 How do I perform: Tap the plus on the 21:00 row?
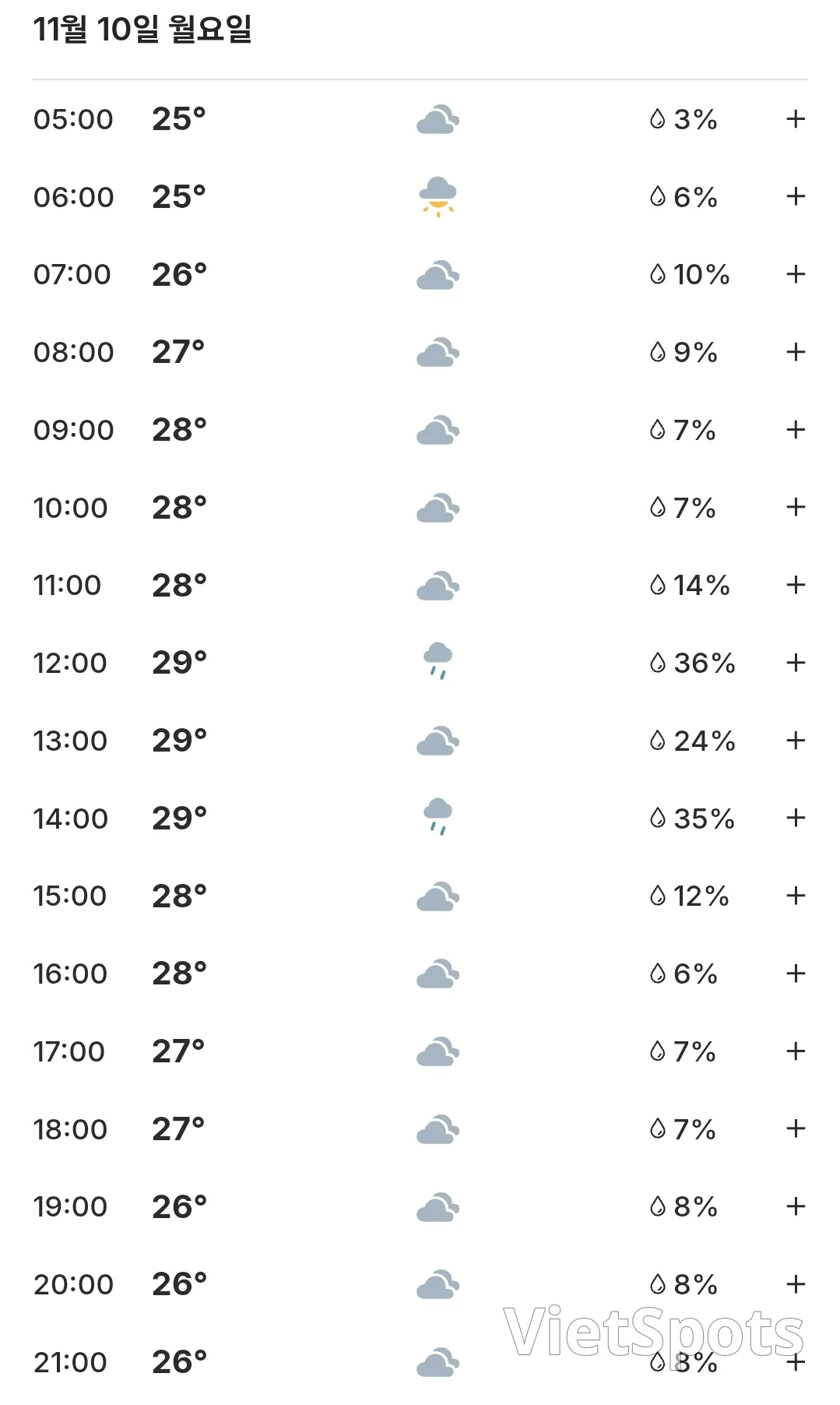tap(795, 1362)
